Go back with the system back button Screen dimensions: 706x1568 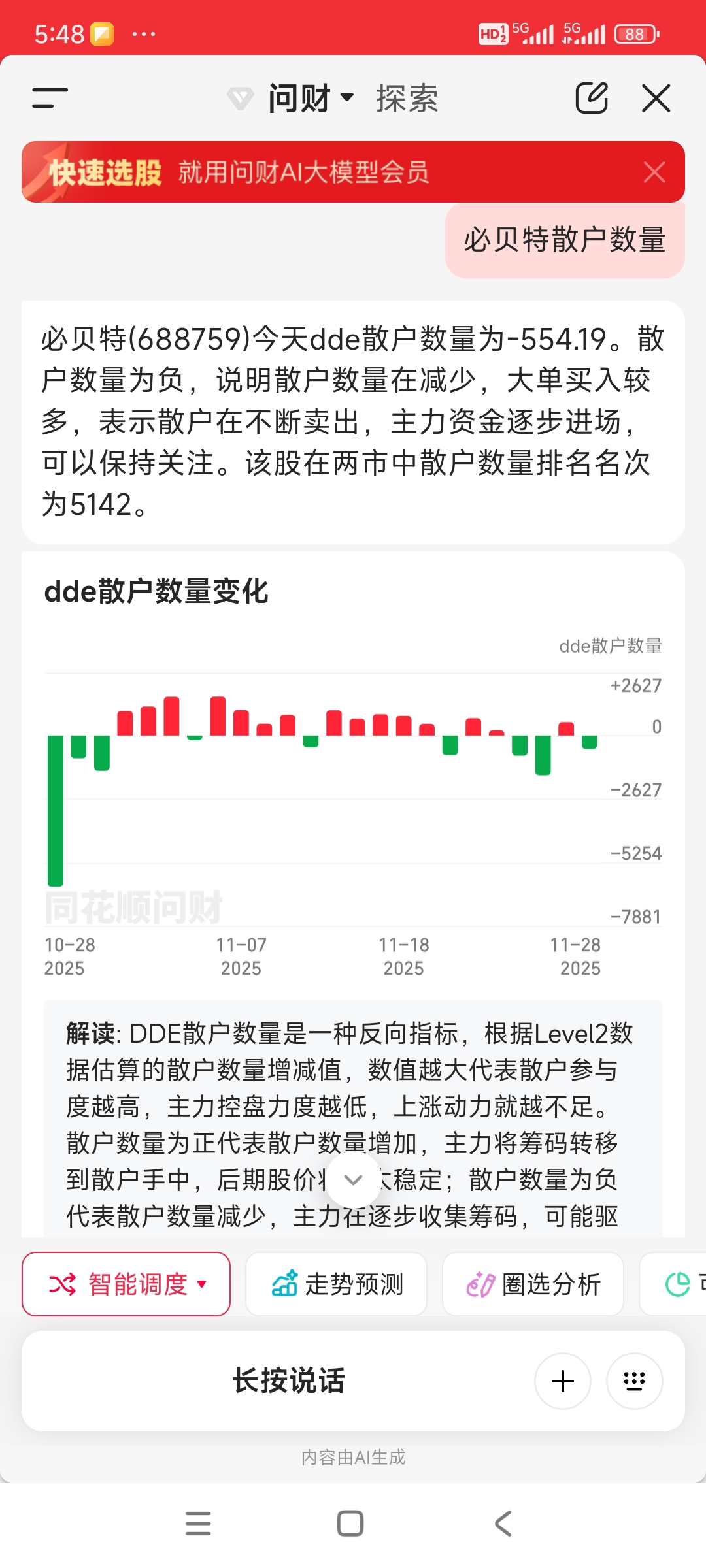point(503,1524)
